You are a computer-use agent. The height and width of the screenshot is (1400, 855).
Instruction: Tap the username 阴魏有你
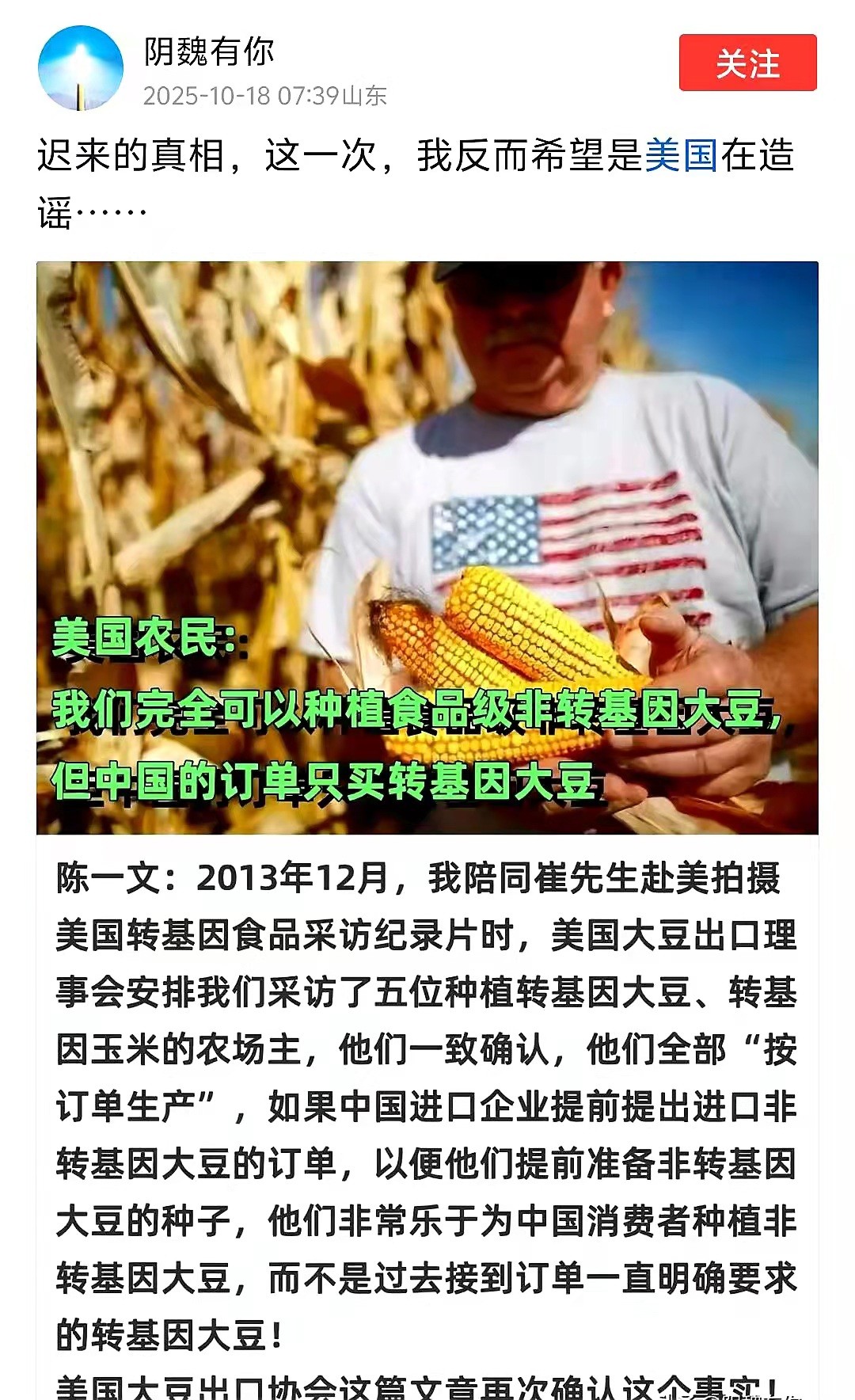pos(209,52)
